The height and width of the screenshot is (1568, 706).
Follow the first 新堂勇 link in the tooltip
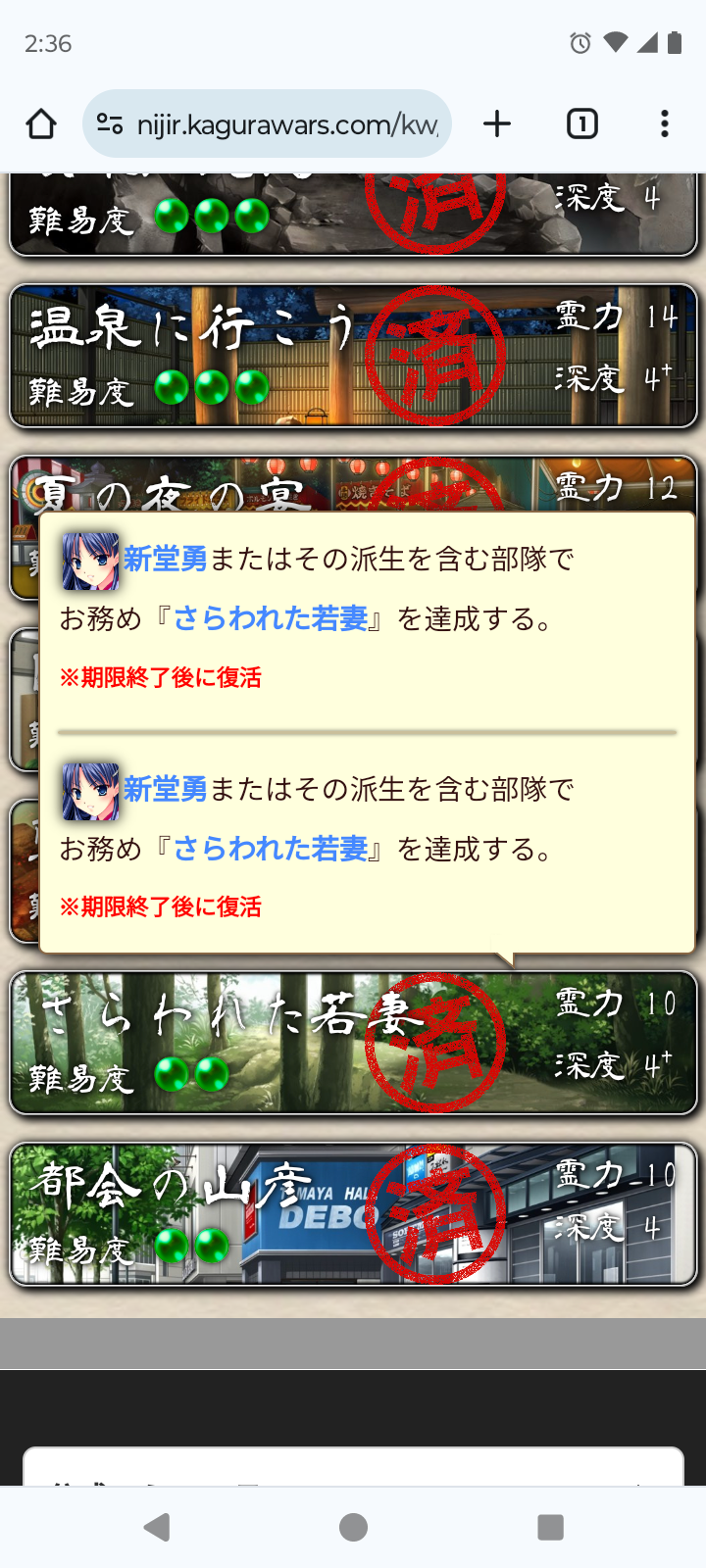coord(165,560)
